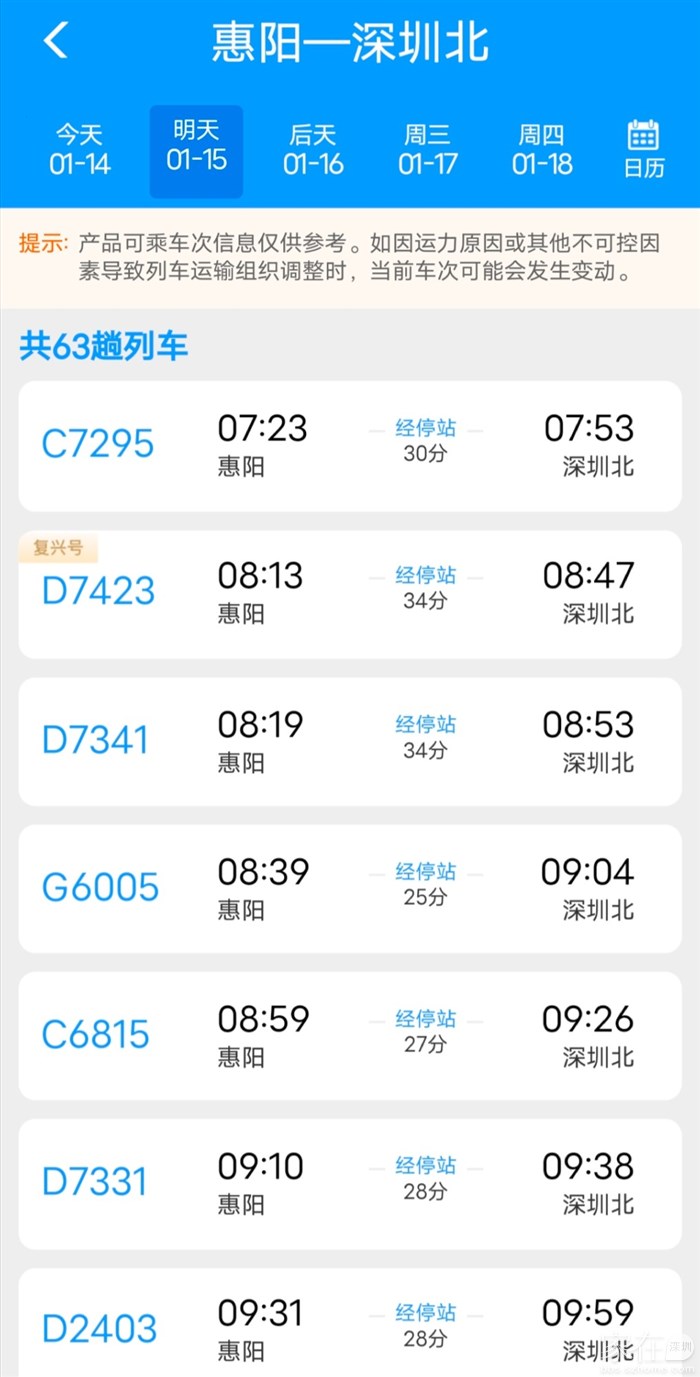This screenshot has height=1377, width=700.
Task: Open the 日历 calendar picker
Action: 643,150
